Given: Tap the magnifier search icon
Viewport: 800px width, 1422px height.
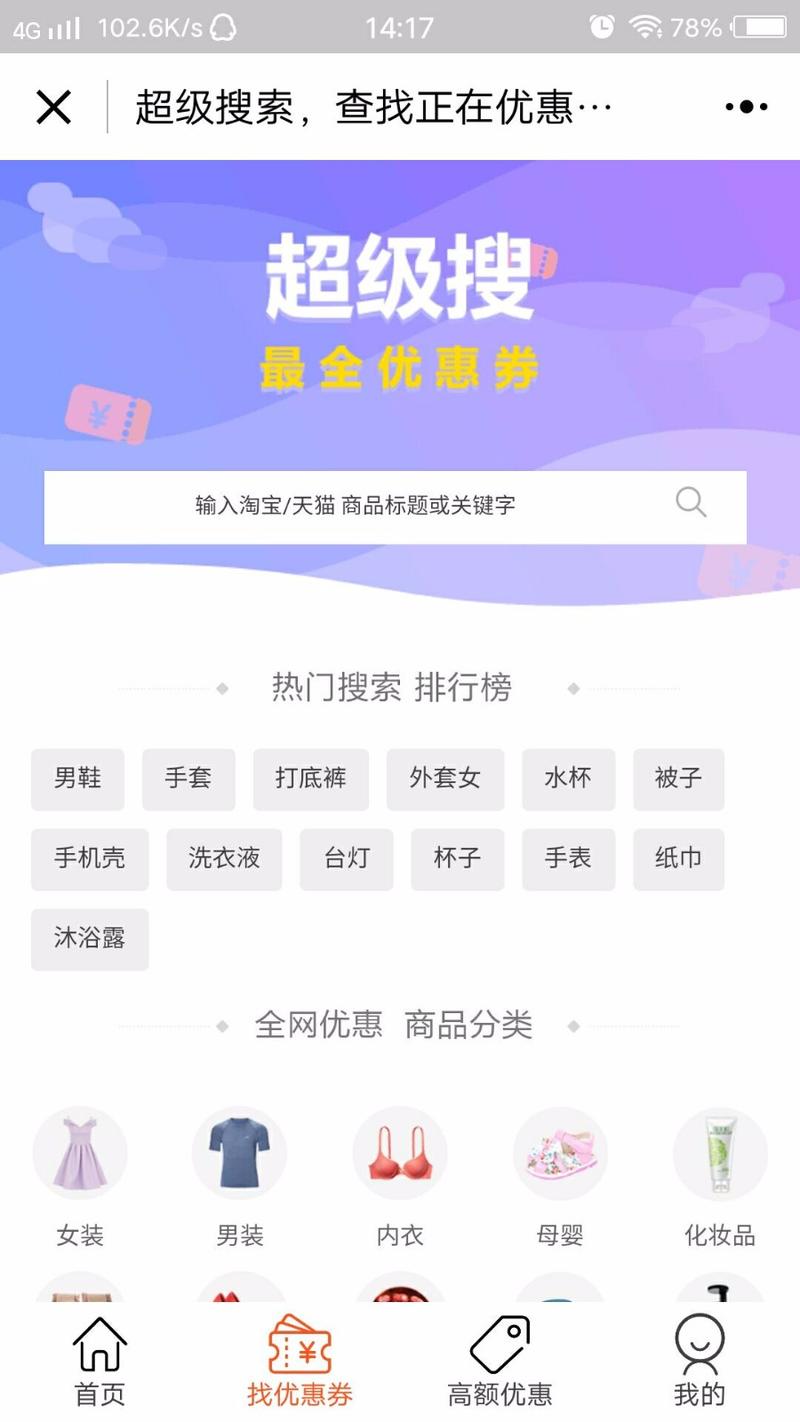Looking at the screenshot, I should point(691,502).
